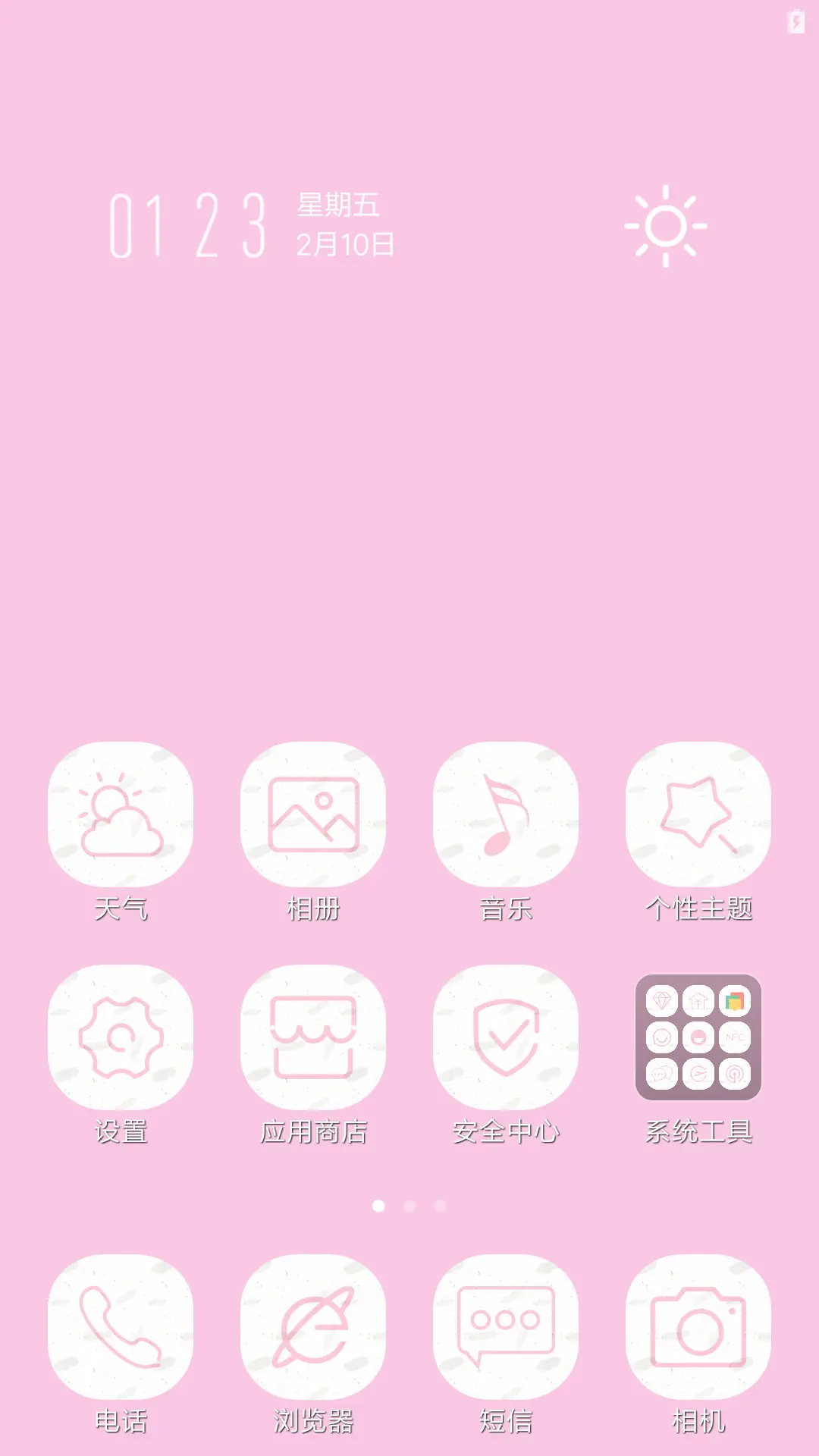Screen dimensions: 819x1456
Task: Select the 个性主题 Themes magic wand icon
Action: click(698, 815)
